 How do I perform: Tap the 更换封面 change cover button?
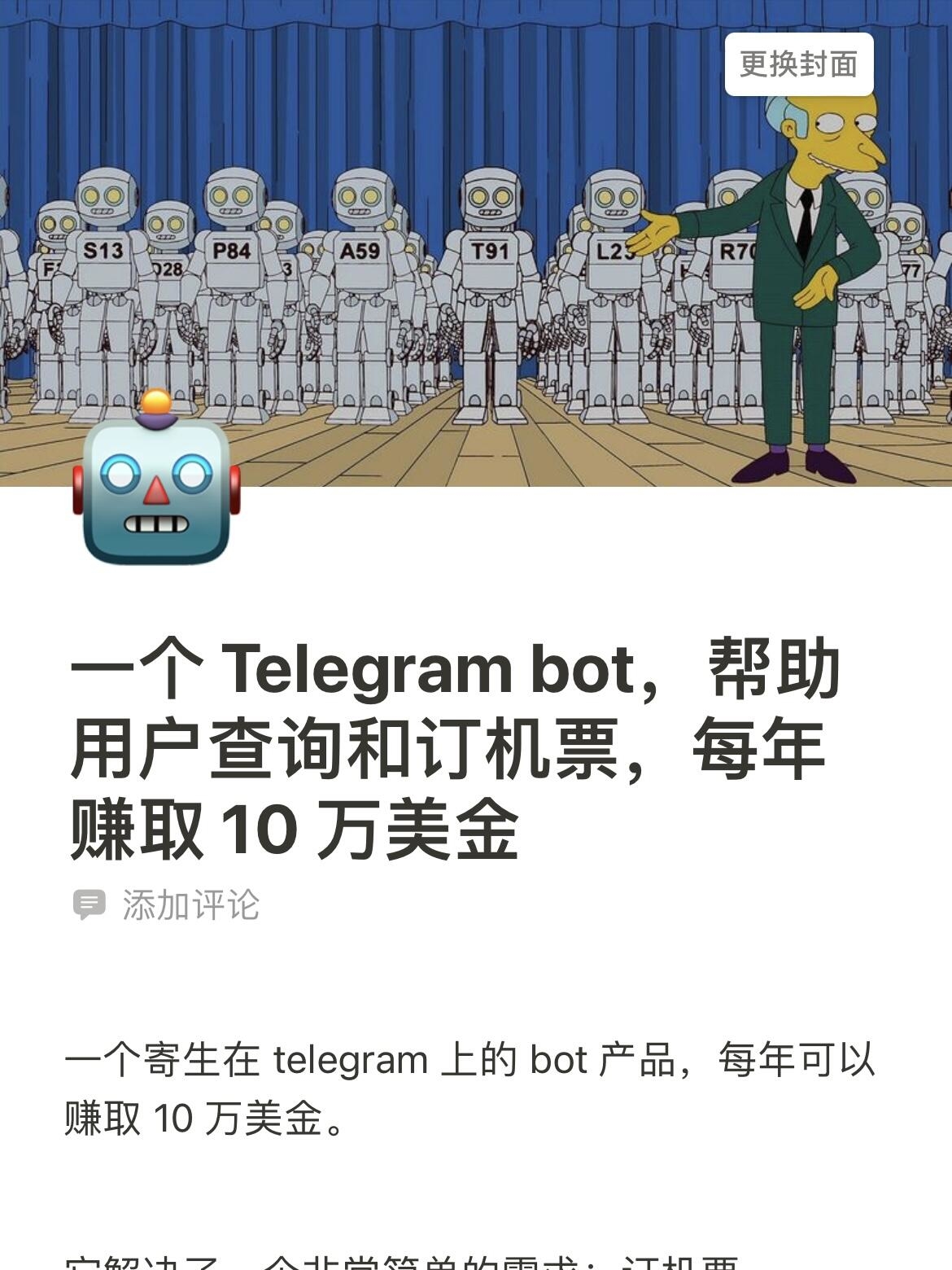tap(798, 64)
